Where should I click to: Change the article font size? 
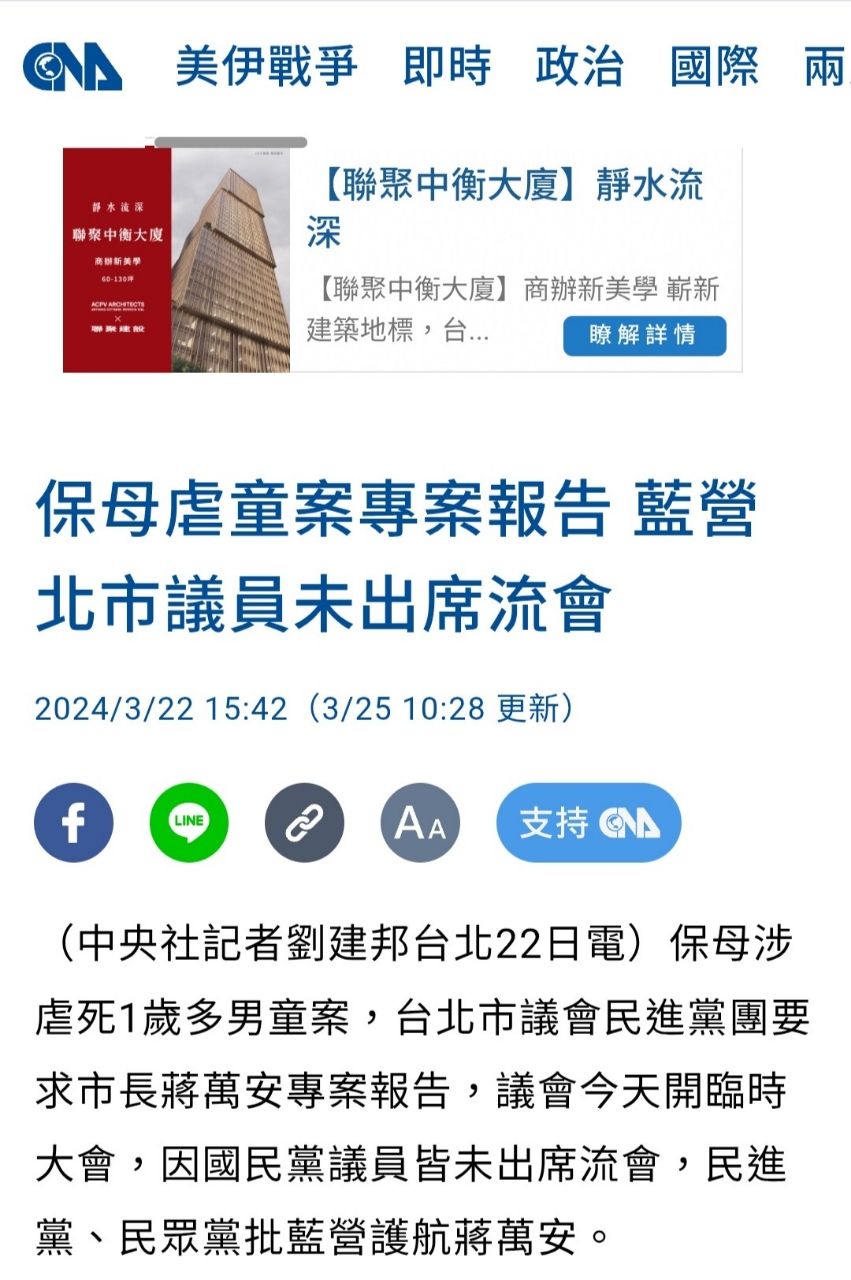[x=420, y=823]
